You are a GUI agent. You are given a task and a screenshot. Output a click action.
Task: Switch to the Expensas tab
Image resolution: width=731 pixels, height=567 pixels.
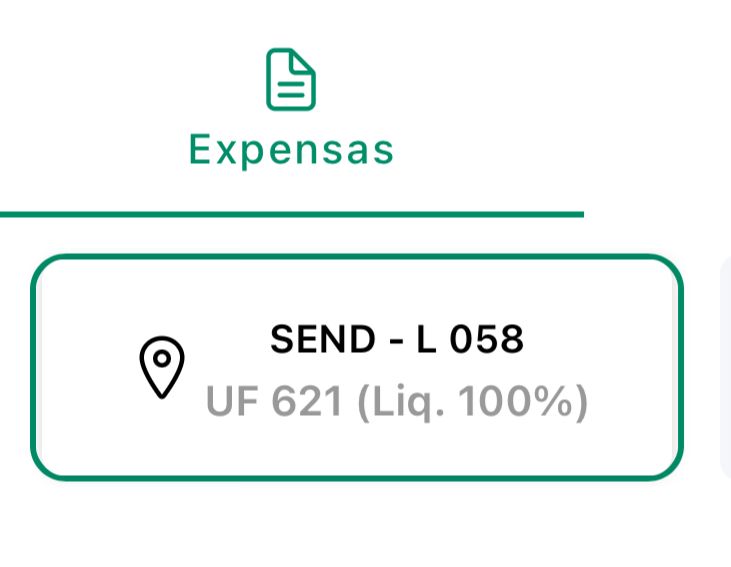pos(291,110)
